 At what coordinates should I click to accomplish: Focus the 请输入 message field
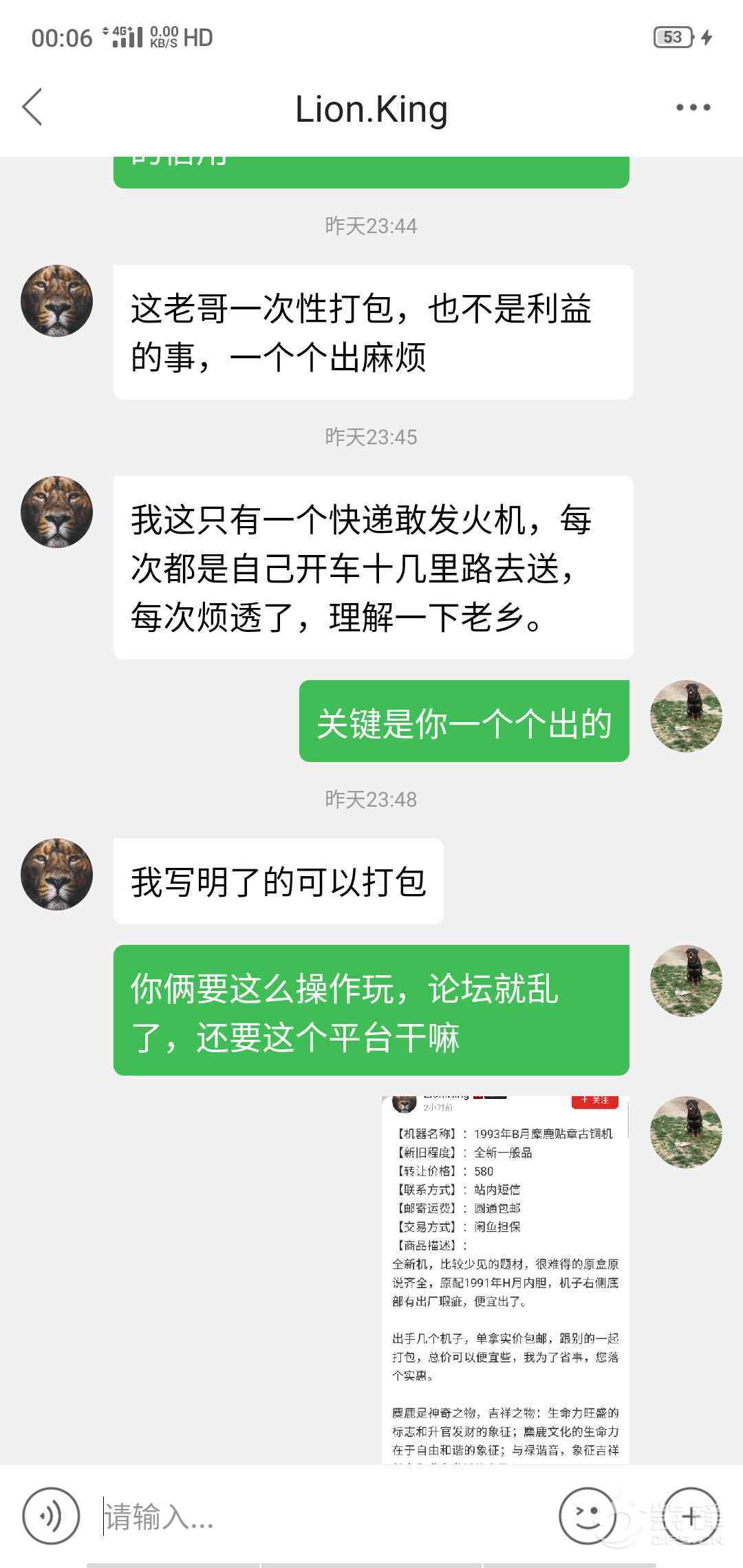(323, 1516)
